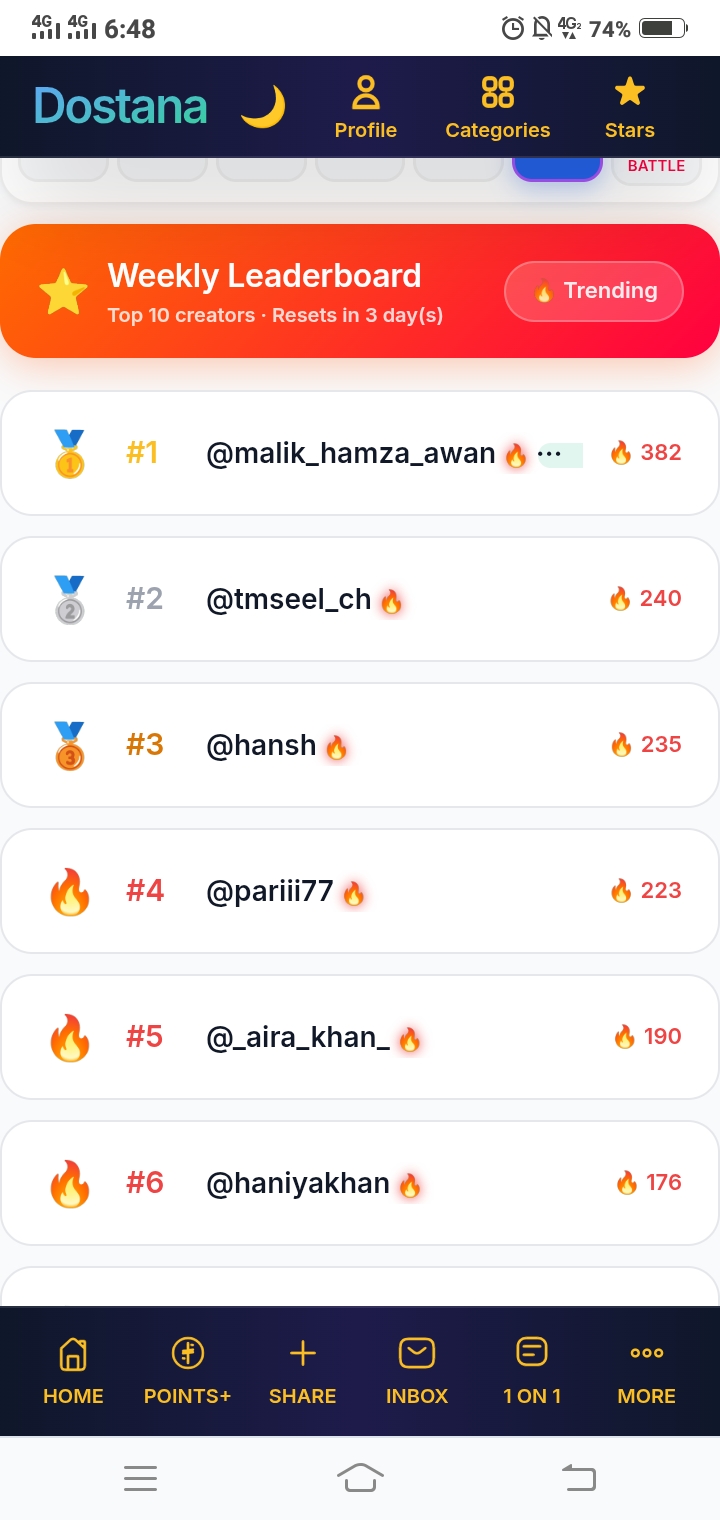
Task: Toggle dark mode with the moon icon
Action: click(x=263, y=107)
